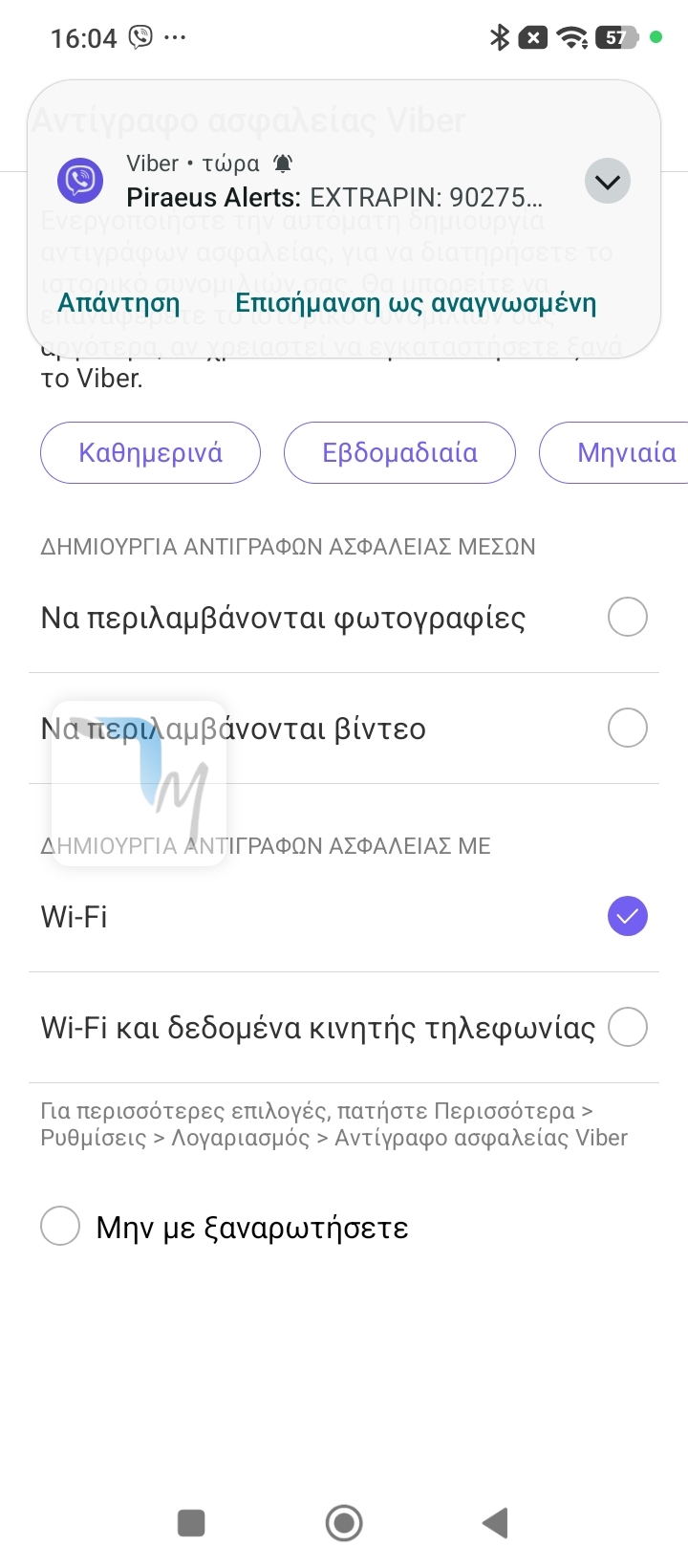Viewport: 688px width, 1568px height.
Task: Tap Επισήμανση ως αναγνωσμένη on notification
Action: 416,303
